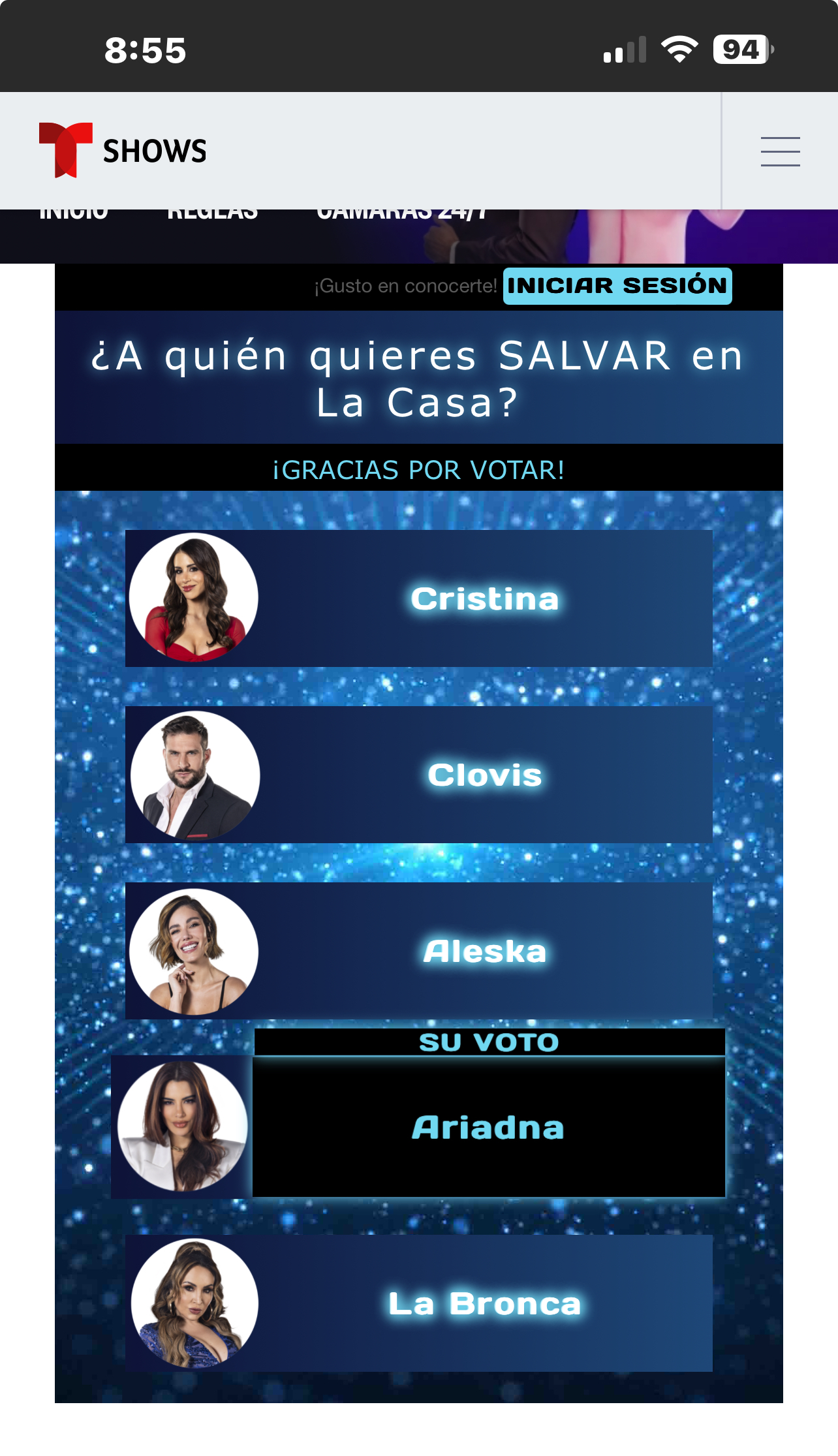Open the hamburger menu
The width and height of the screenshot is (838, 1456).
pyautogui.click(x=780, y=151)
